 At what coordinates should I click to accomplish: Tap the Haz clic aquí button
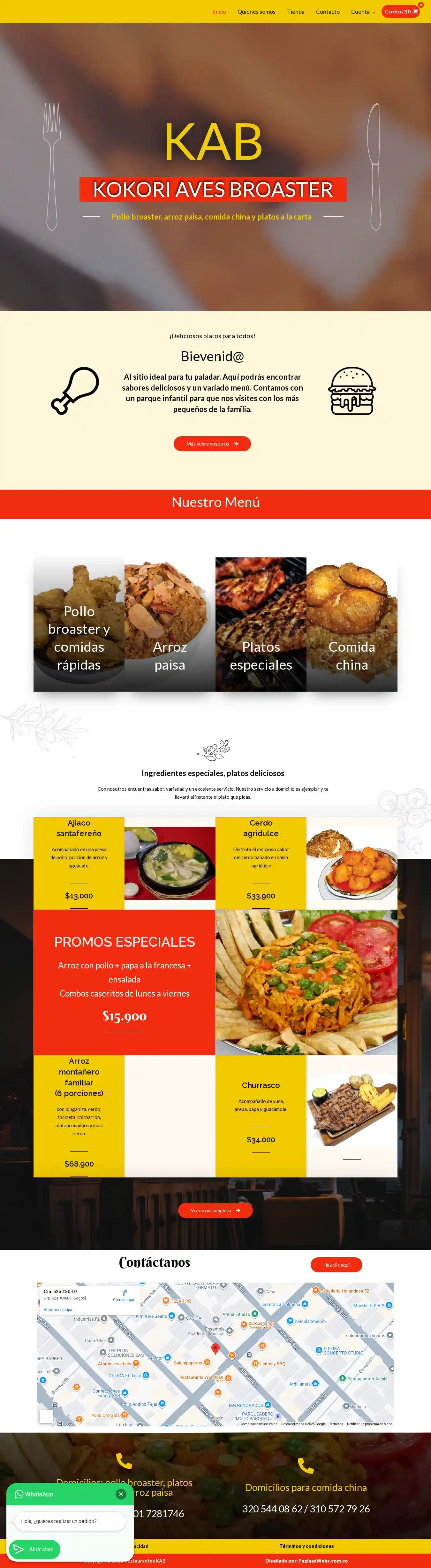[336, 1265]
